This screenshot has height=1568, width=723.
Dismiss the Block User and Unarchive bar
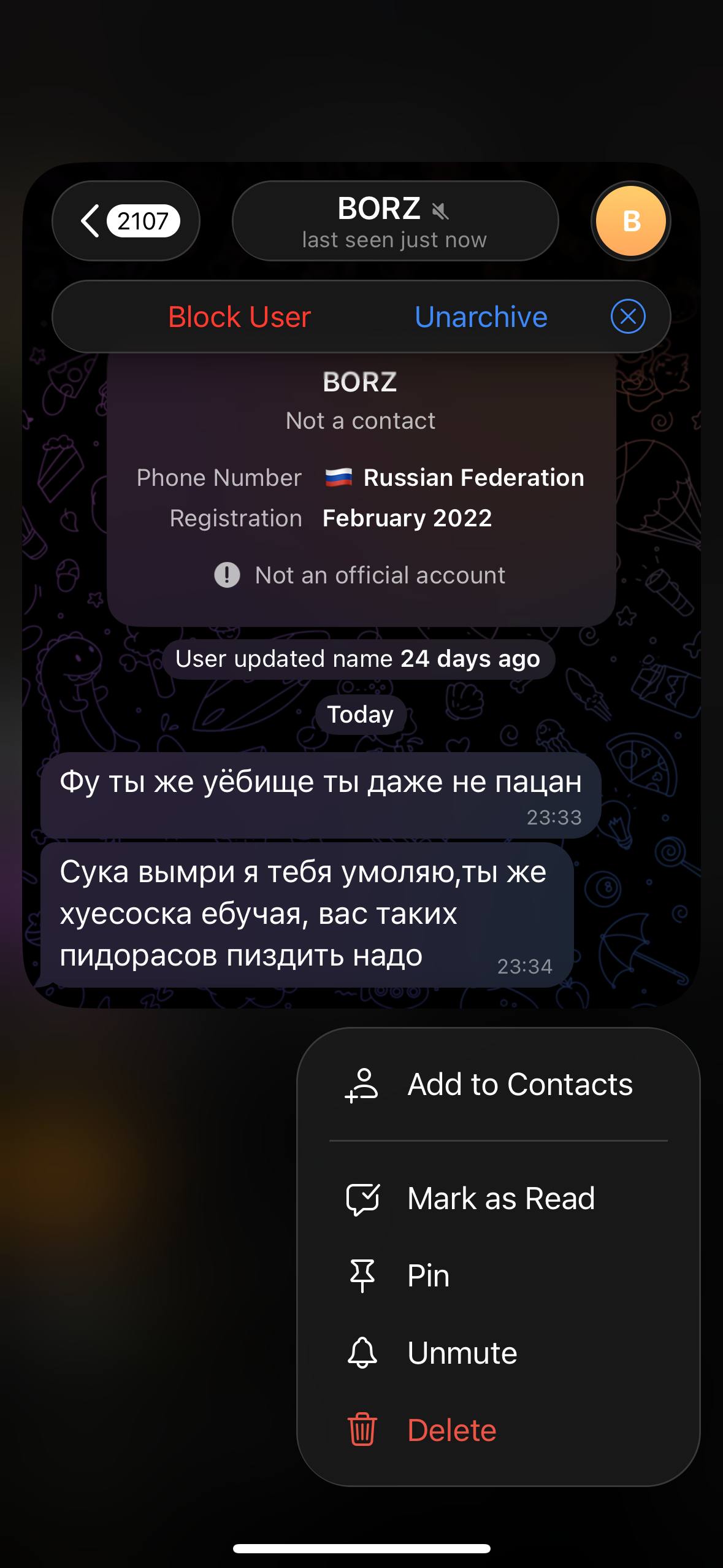(x=628, y=317)
